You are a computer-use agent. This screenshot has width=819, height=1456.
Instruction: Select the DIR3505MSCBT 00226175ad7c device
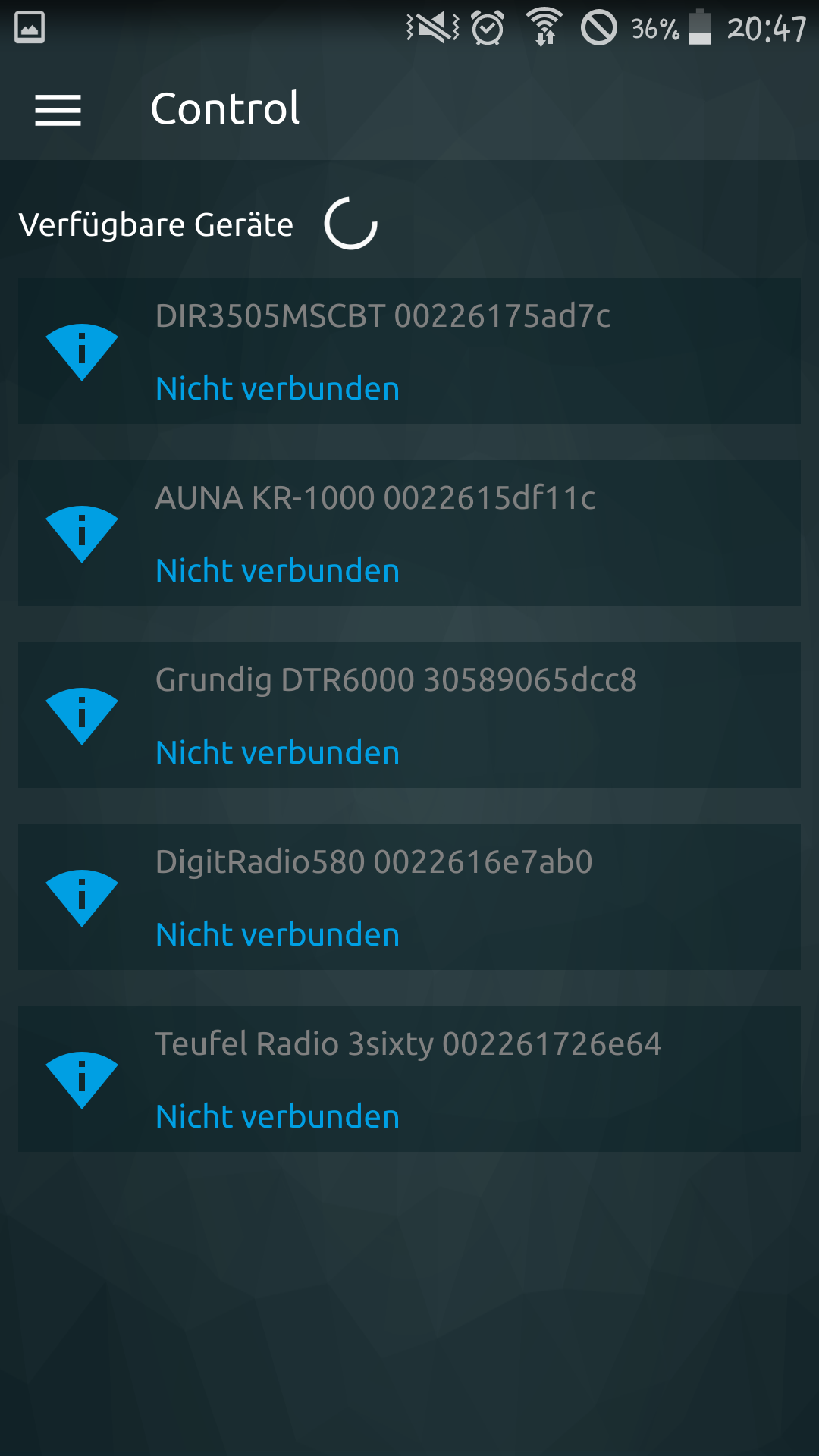(409, 351)
